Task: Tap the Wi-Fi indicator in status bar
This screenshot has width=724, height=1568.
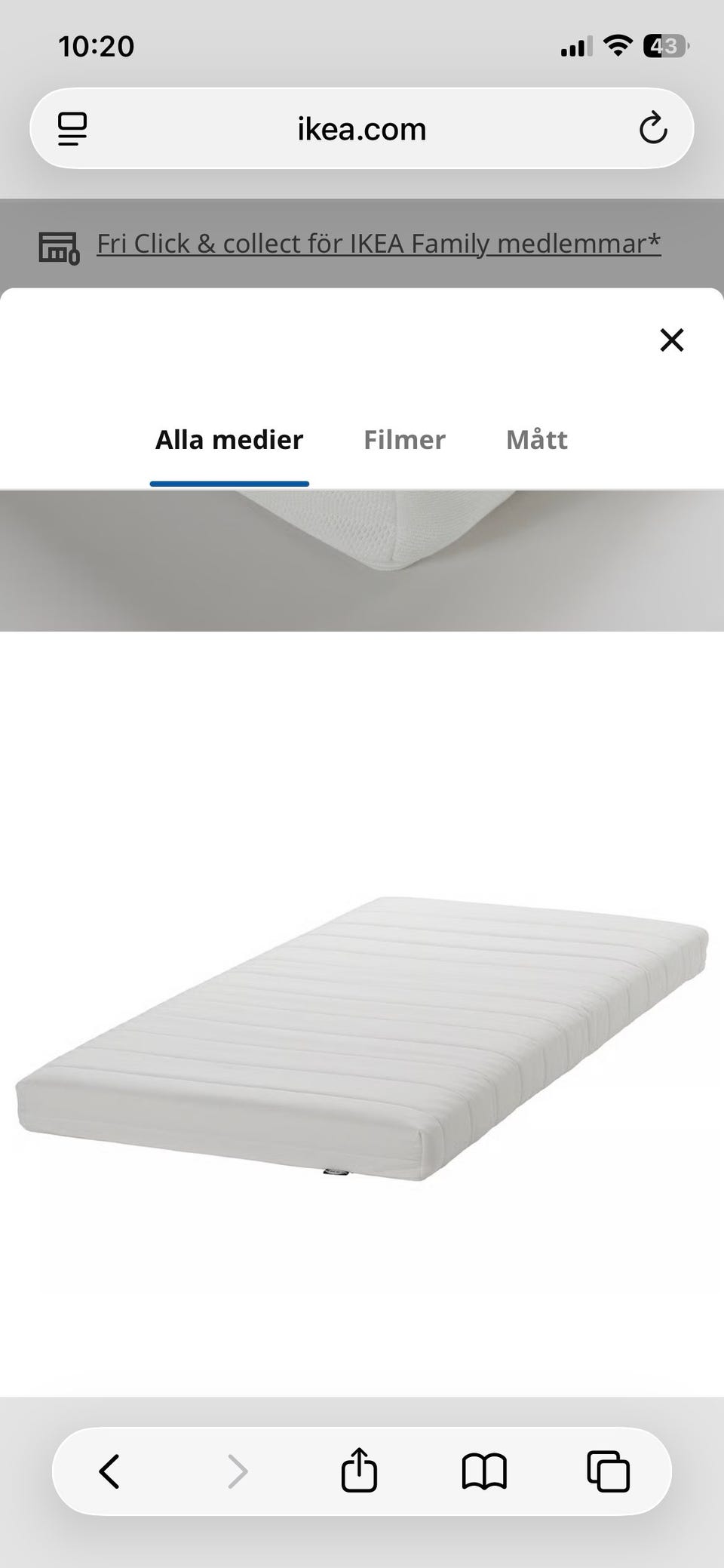Action: 617,45
